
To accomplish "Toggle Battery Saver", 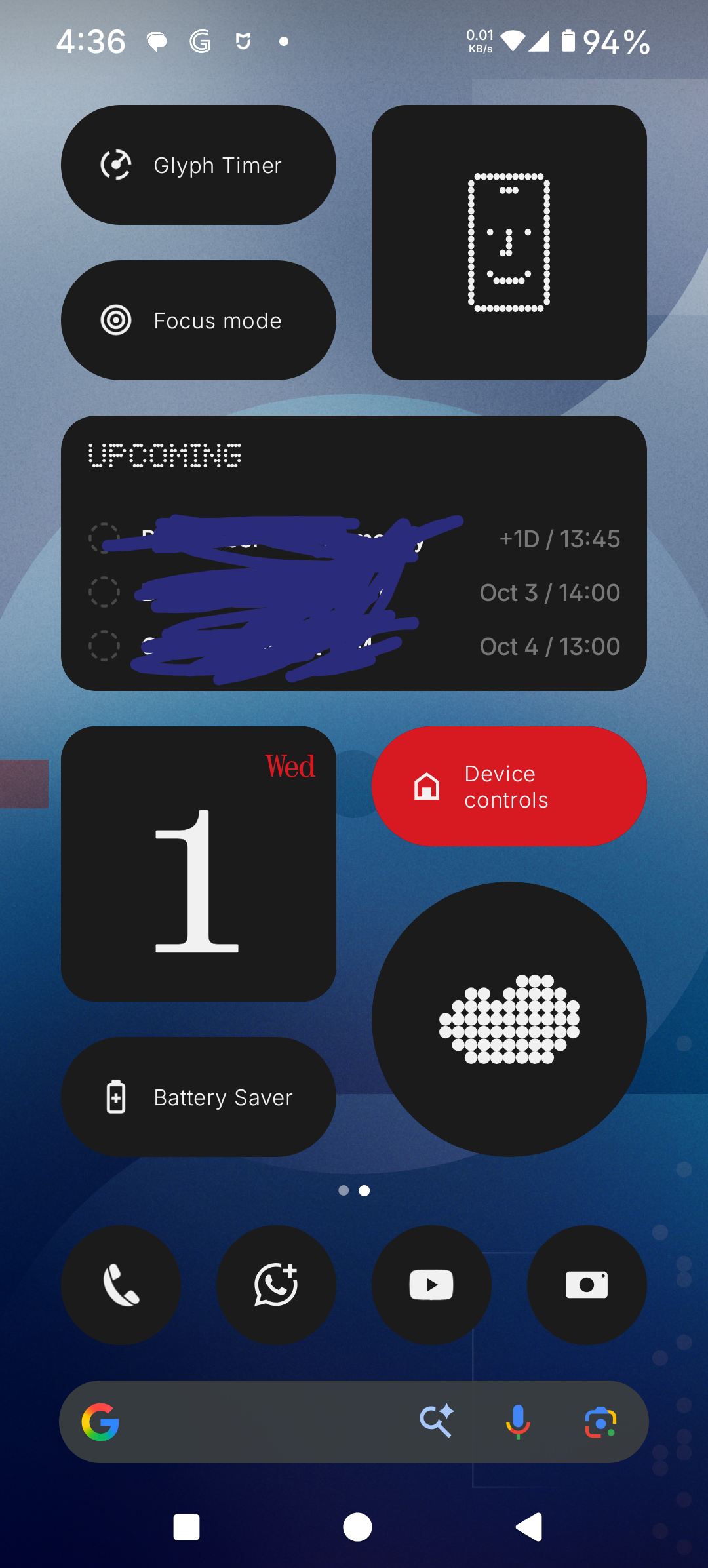I will (x=198, y=1097).
